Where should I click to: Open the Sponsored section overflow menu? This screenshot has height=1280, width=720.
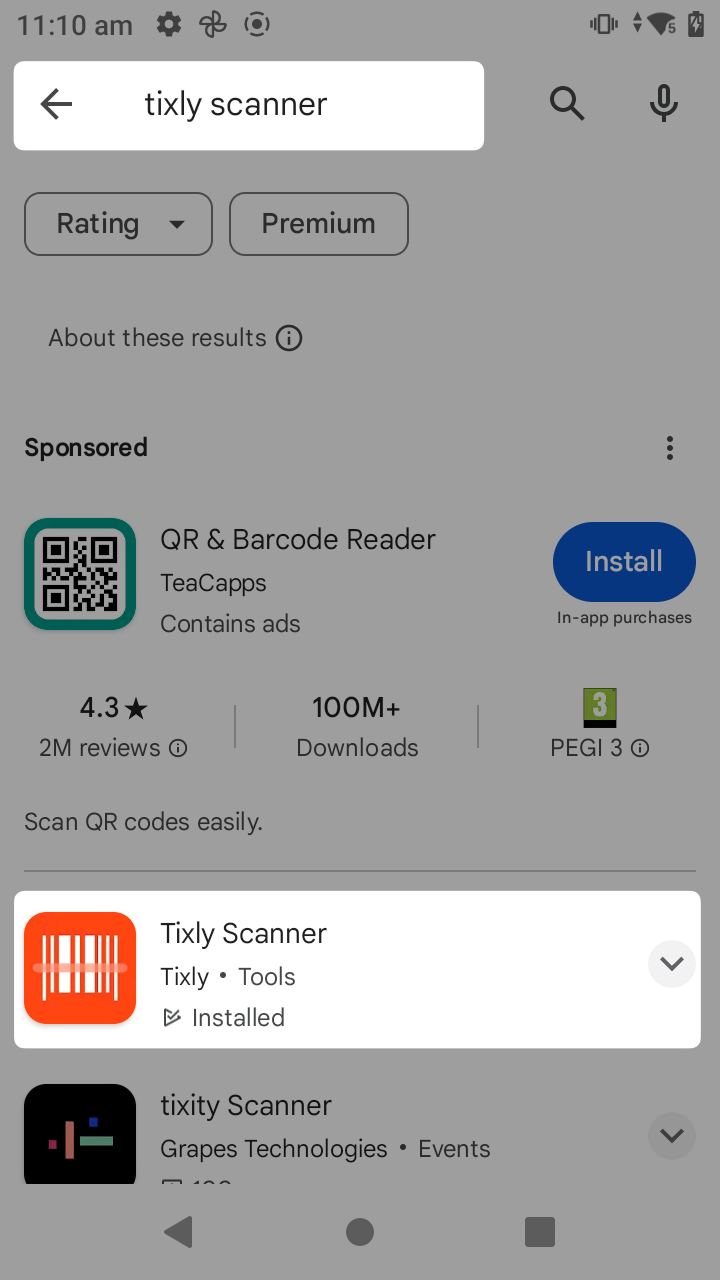pos(670,447)
